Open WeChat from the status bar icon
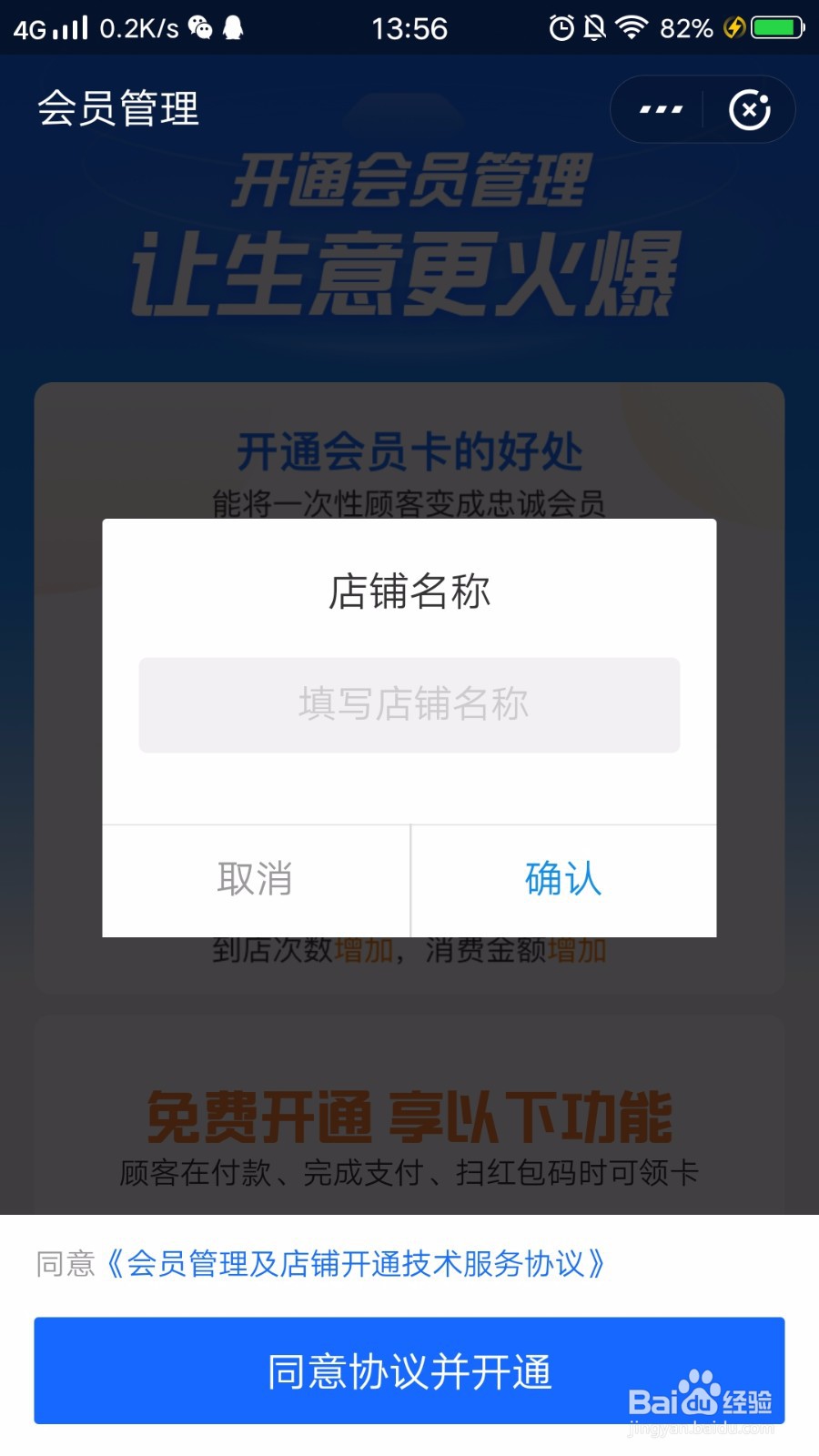Screen dimensions: 819x1456 (x=198, y=27)
